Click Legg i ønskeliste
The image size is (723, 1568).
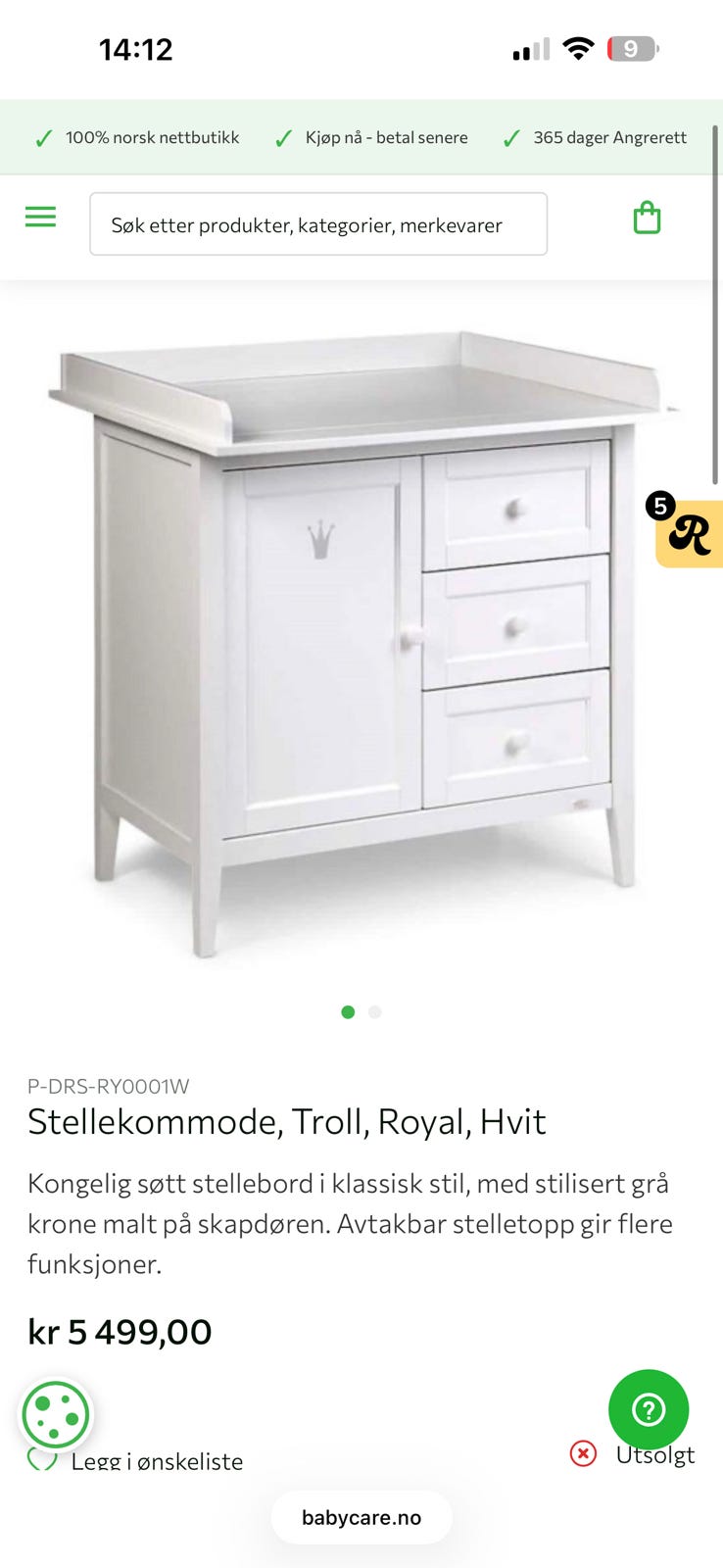(x=158, y=1459)
